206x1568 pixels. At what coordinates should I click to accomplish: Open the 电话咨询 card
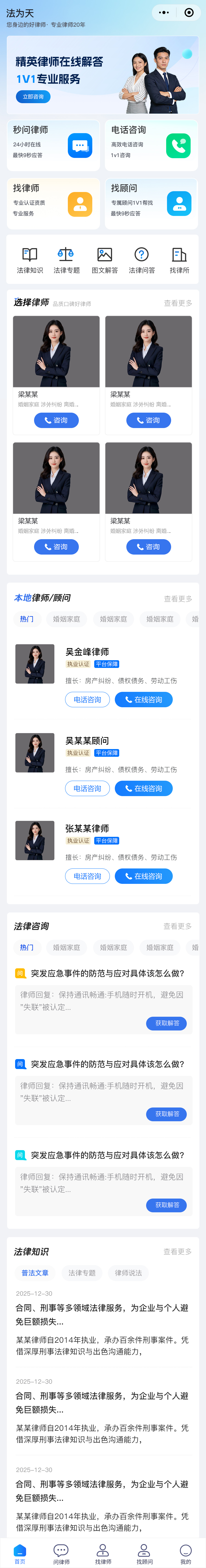[151, 146]
